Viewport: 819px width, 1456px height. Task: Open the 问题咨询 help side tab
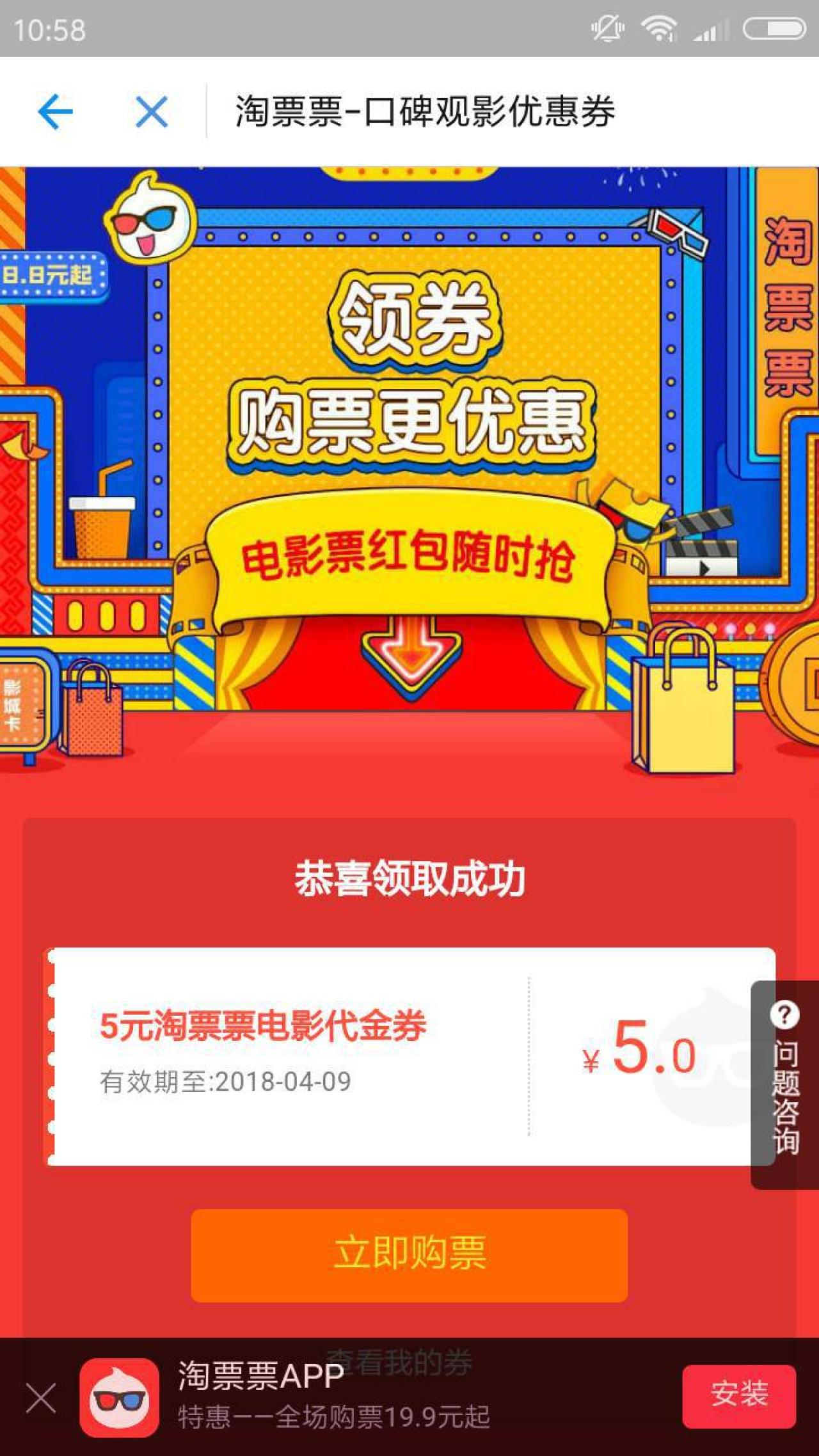(785, 1085)
